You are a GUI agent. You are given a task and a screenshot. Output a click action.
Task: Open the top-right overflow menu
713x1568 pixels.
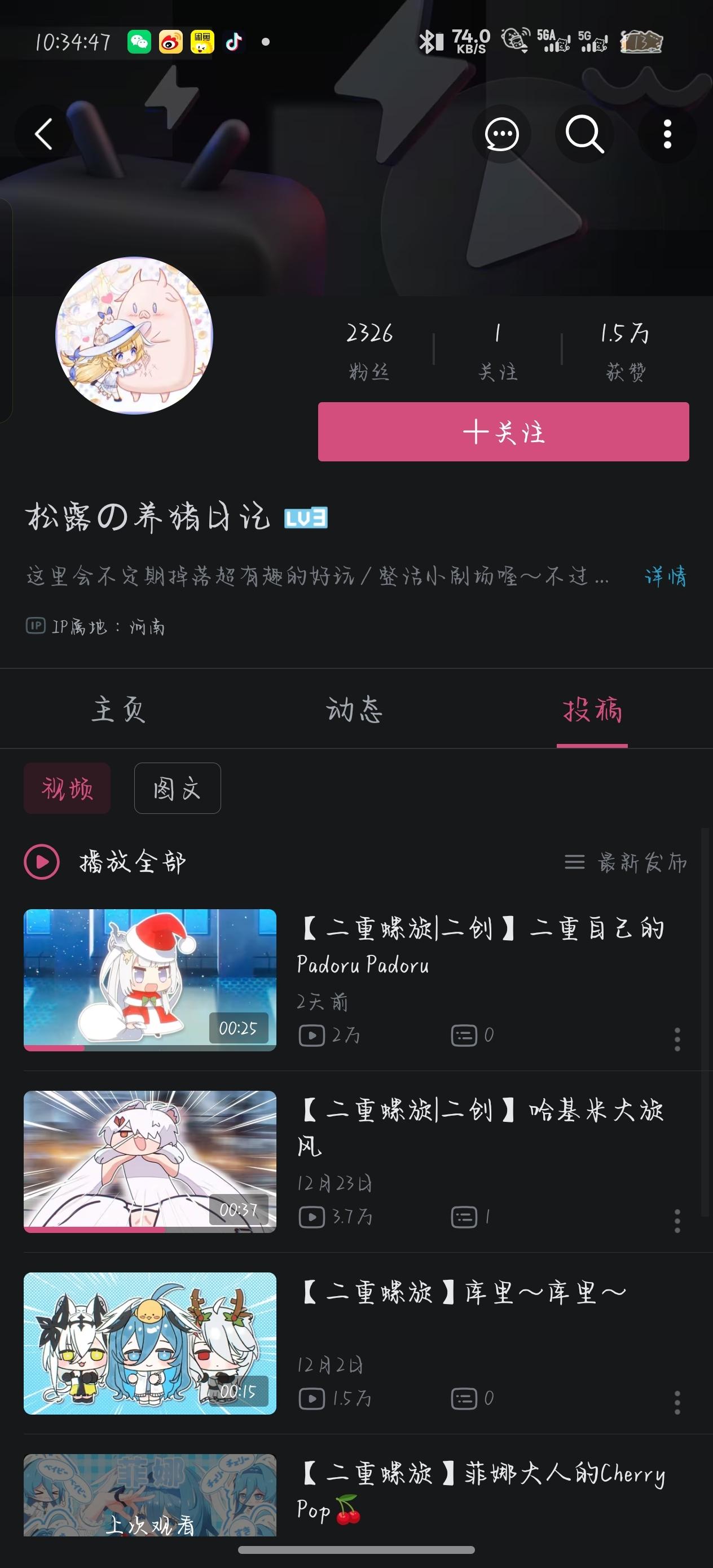coord(667,134)
